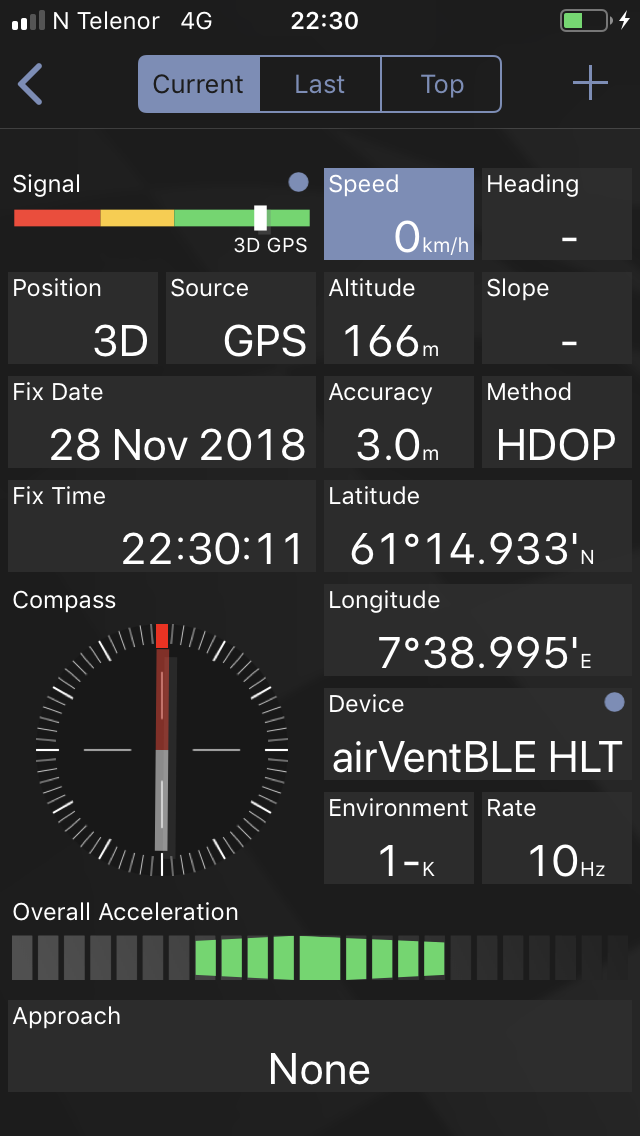Tap the Signal 3D GPS tile
Screen dimensions: 640x1136
pyautogui.click(x=162, y=214)
